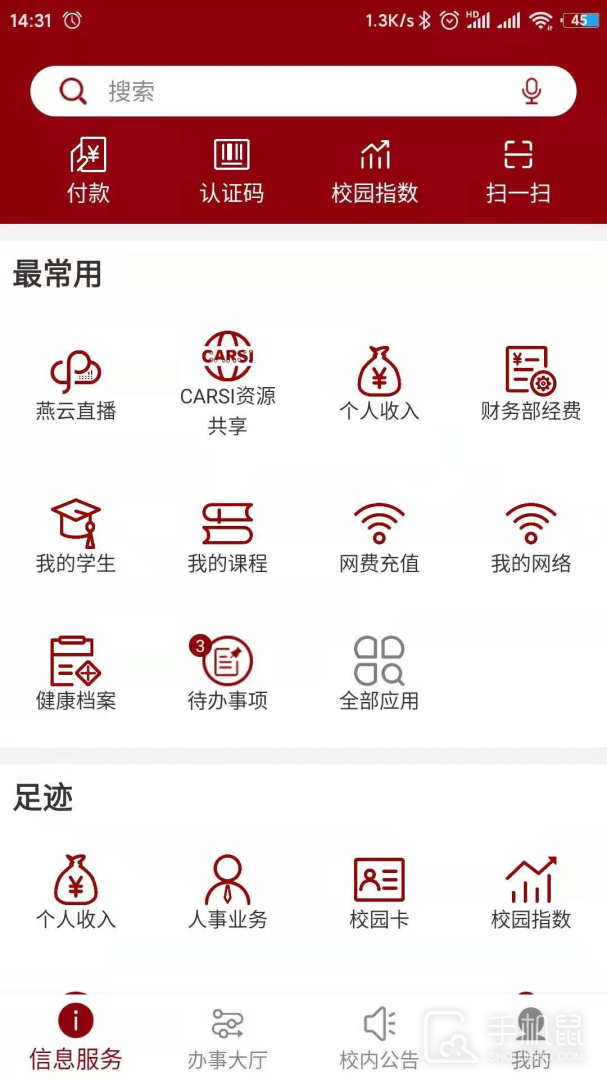Open 个人收入 under 最常用
The height and width of the screenshot is (1080, 607).
click(x=379, y=384)
